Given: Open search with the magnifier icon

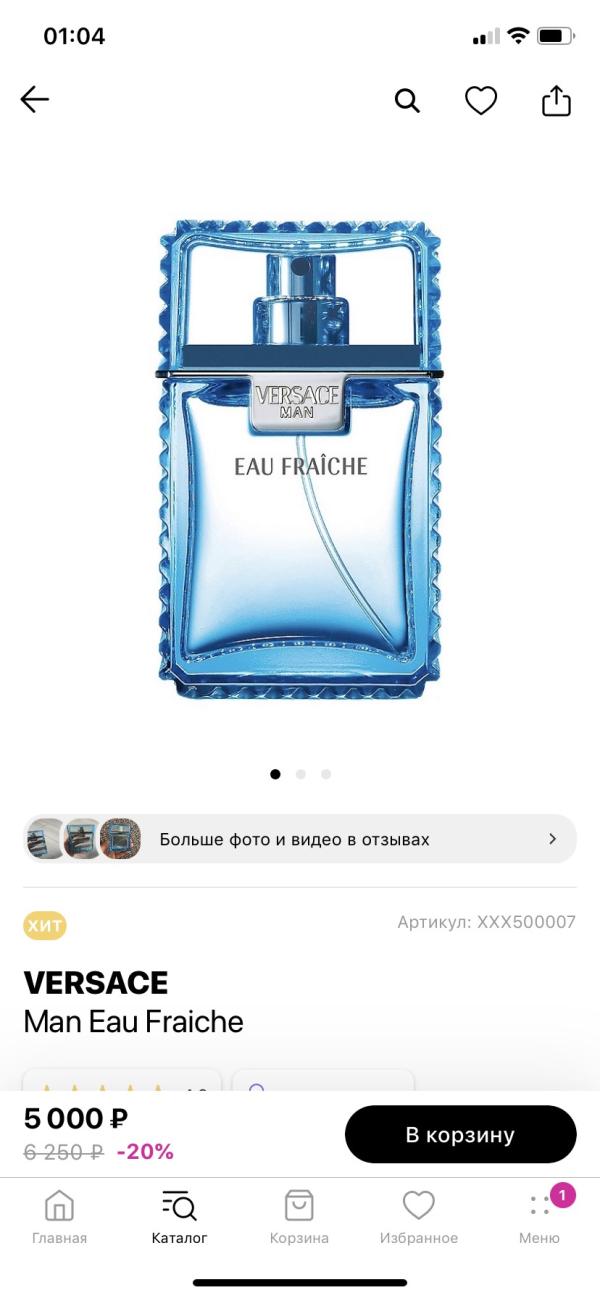Looking at the screenshot, I should [x=407, y=100].
